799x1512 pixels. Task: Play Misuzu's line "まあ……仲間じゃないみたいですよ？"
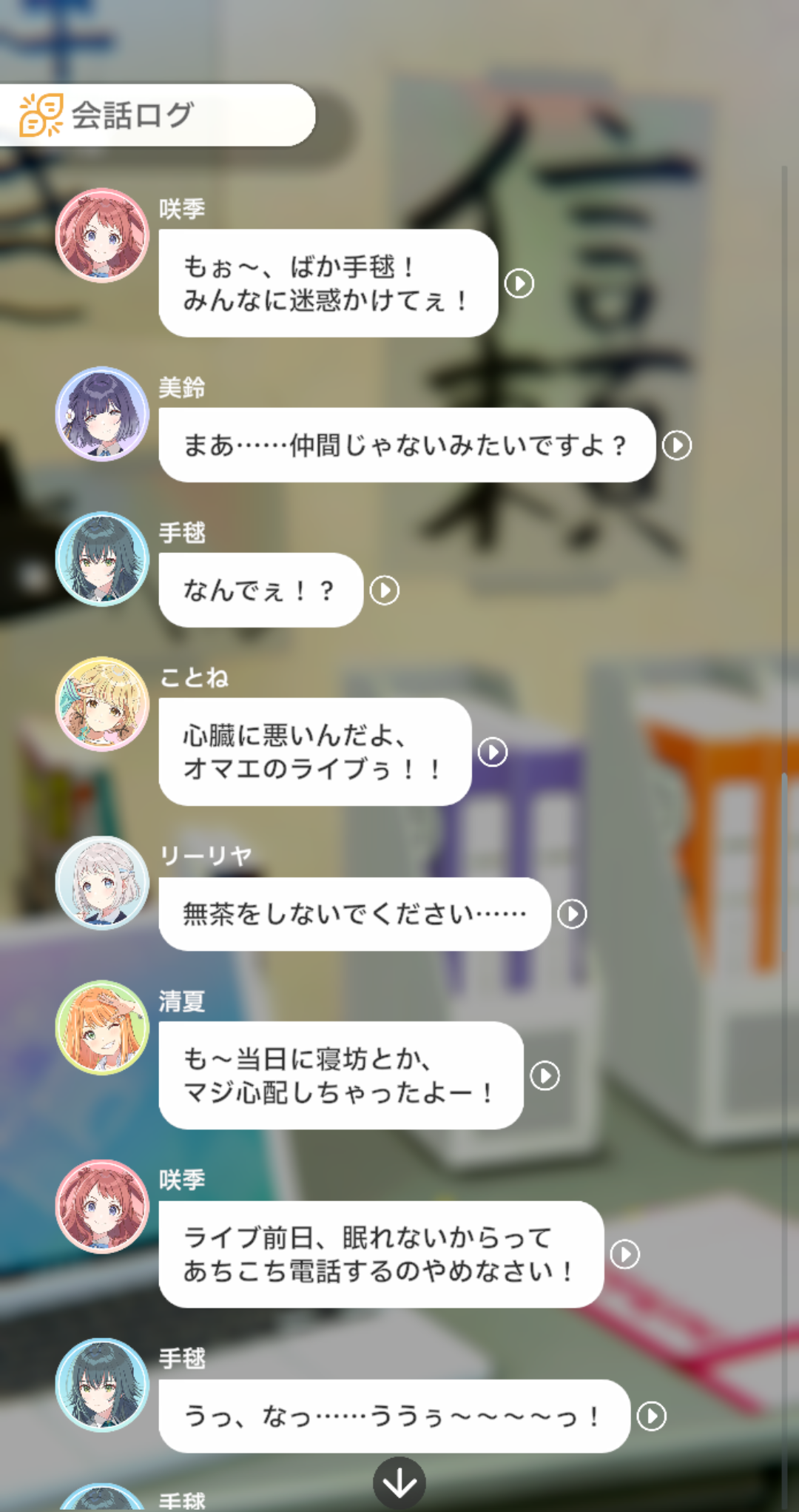pos(677,446)
